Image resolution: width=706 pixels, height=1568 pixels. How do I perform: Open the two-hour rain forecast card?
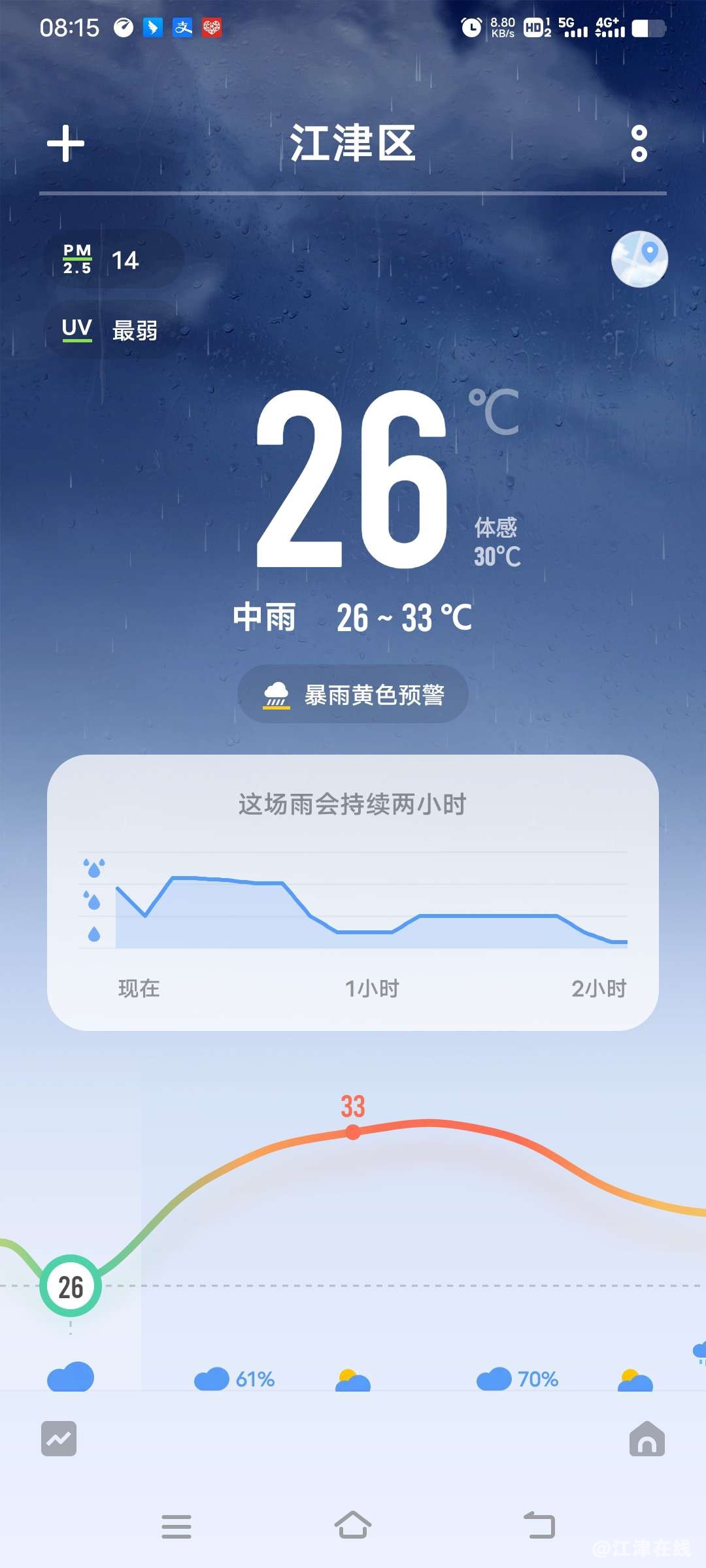[353, 892]
